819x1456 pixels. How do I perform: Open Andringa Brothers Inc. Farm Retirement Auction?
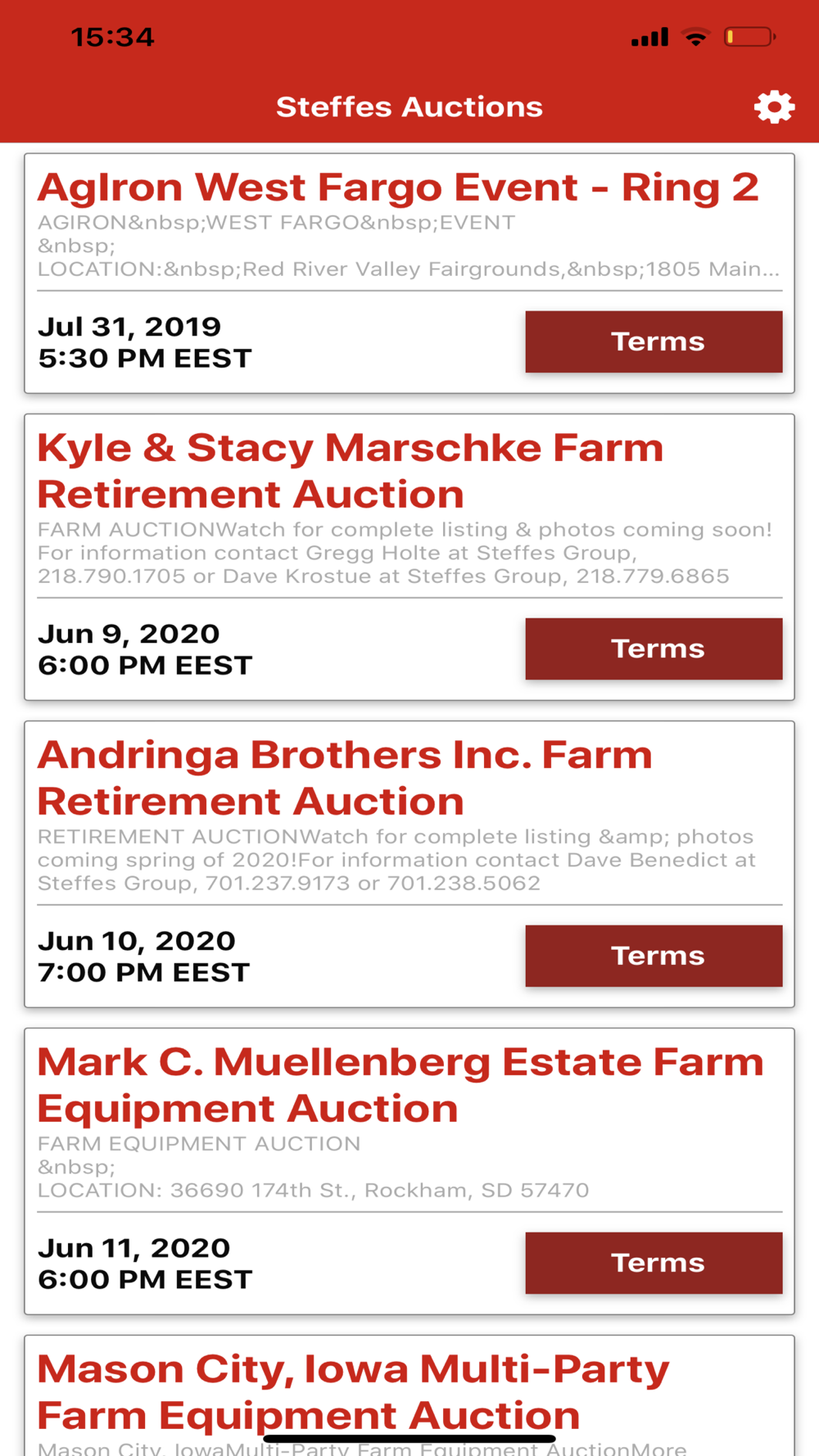pos(345,778)
